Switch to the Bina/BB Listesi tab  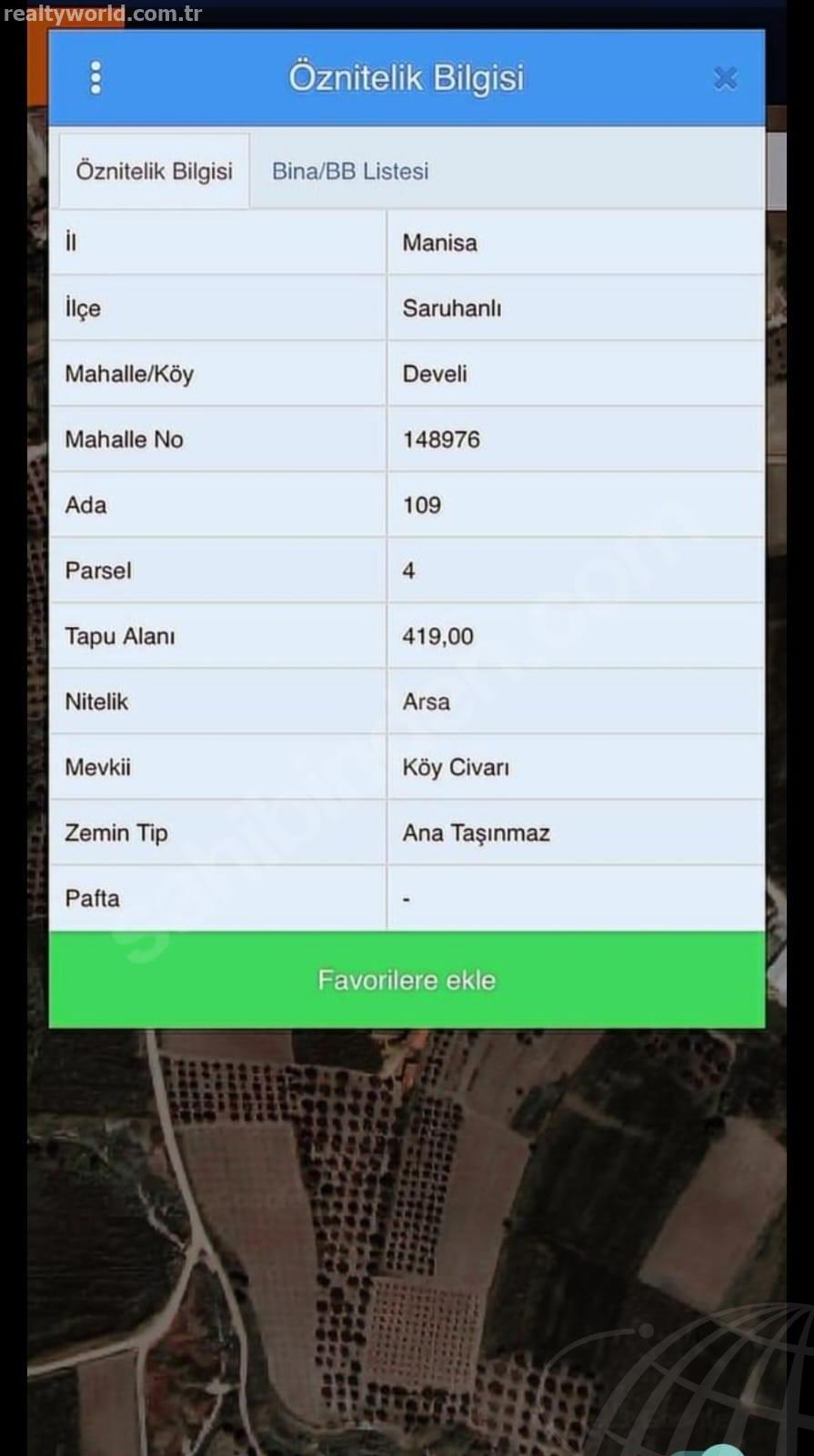350,171
